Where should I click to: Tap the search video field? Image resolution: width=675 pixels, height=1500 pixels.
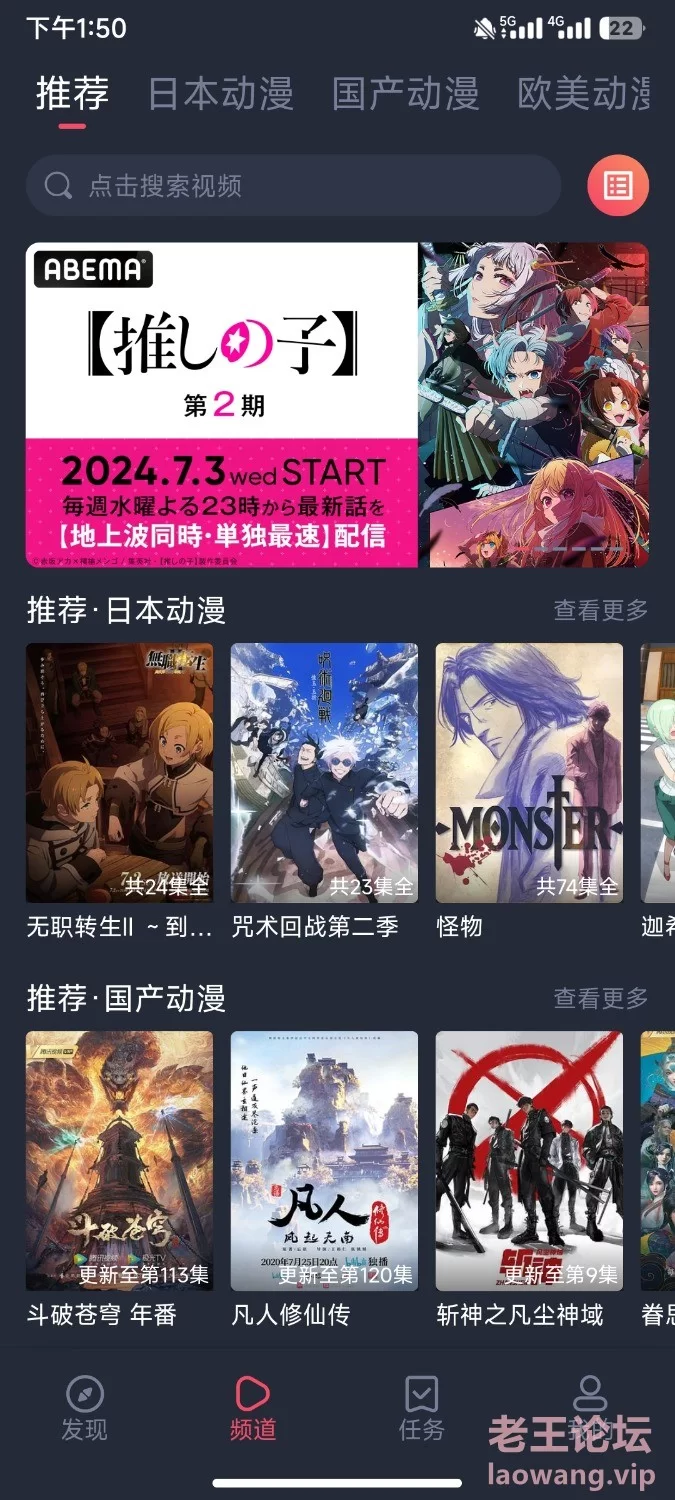click(x=293, y=186)
